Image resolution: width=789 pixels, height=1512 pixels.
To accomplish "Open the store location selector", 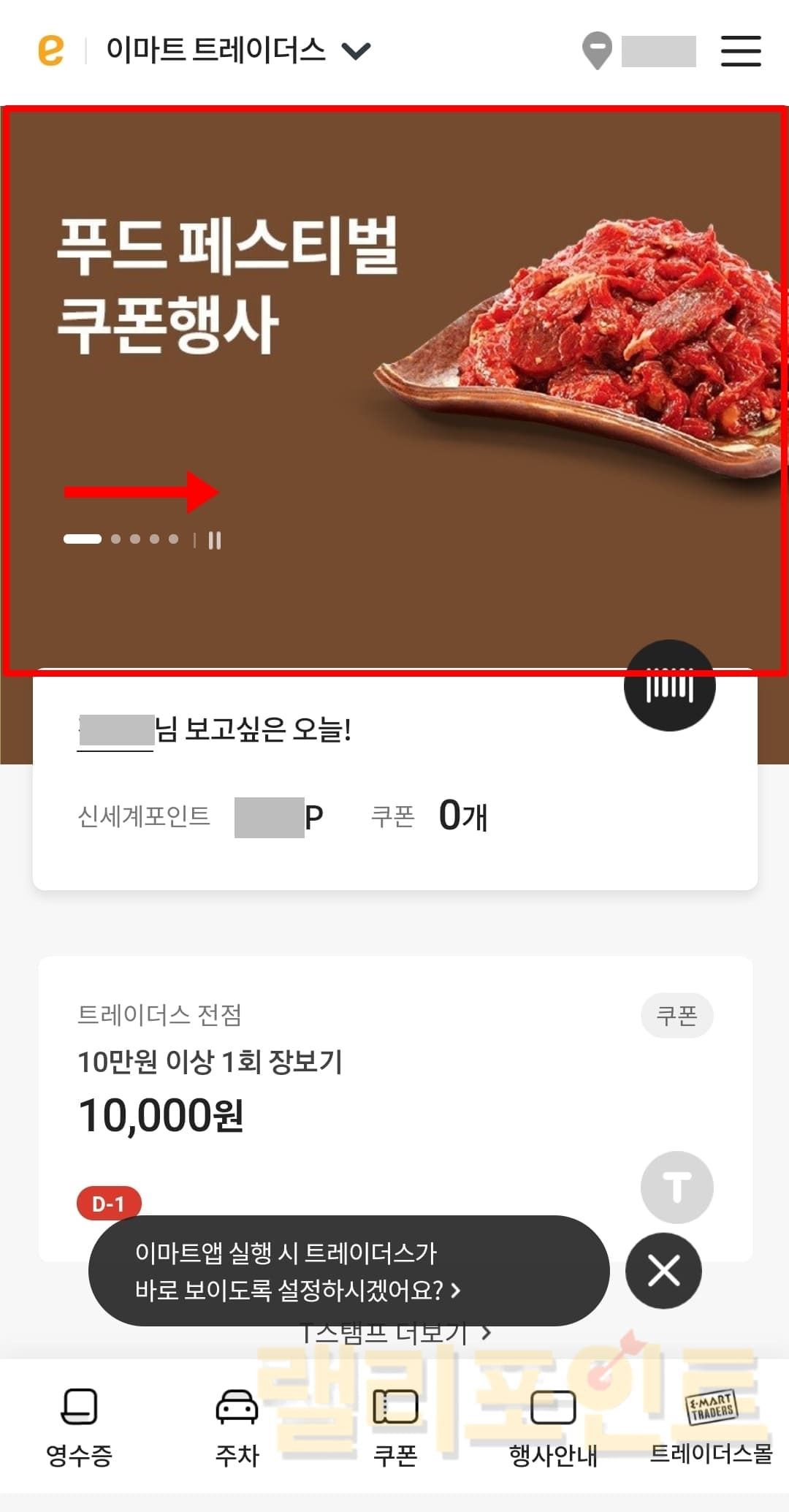I will (x=638, y=51).
